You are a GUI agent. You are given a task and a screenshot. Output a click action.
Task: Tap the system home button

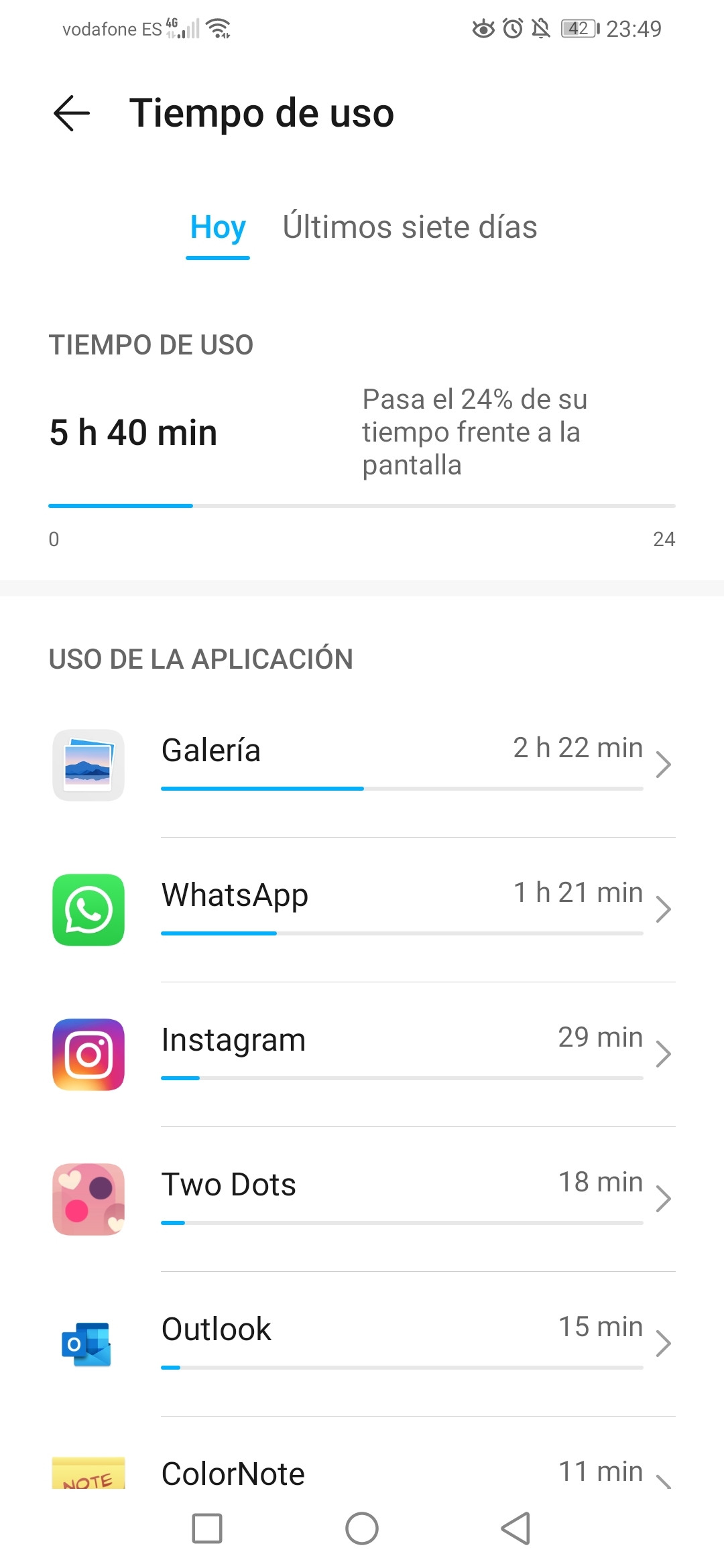pyautogui.click(x=362, y=1528)
